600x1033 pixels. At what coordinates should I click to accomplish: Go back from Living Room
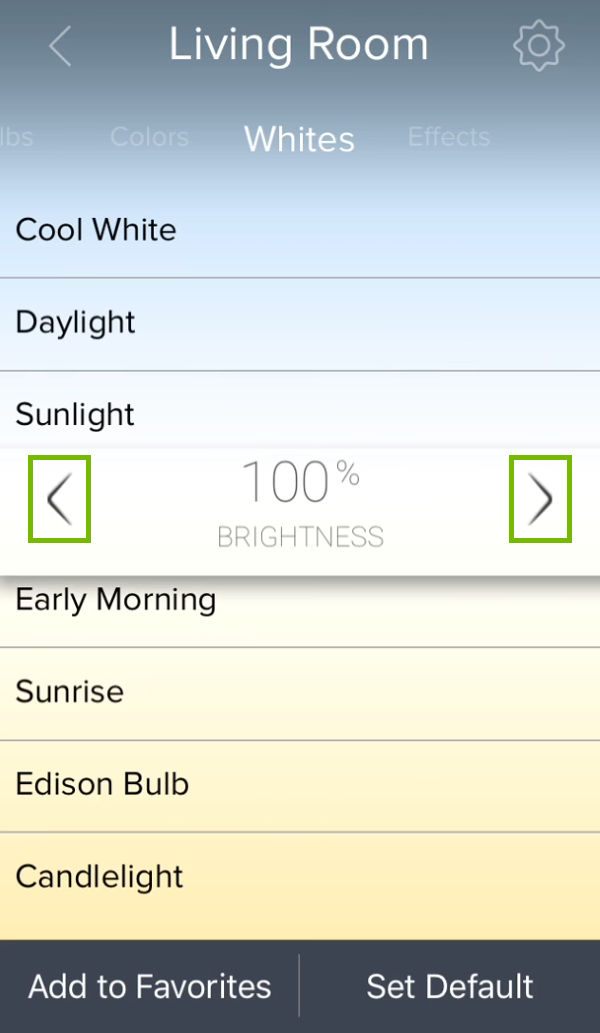[x=60, y=46]
